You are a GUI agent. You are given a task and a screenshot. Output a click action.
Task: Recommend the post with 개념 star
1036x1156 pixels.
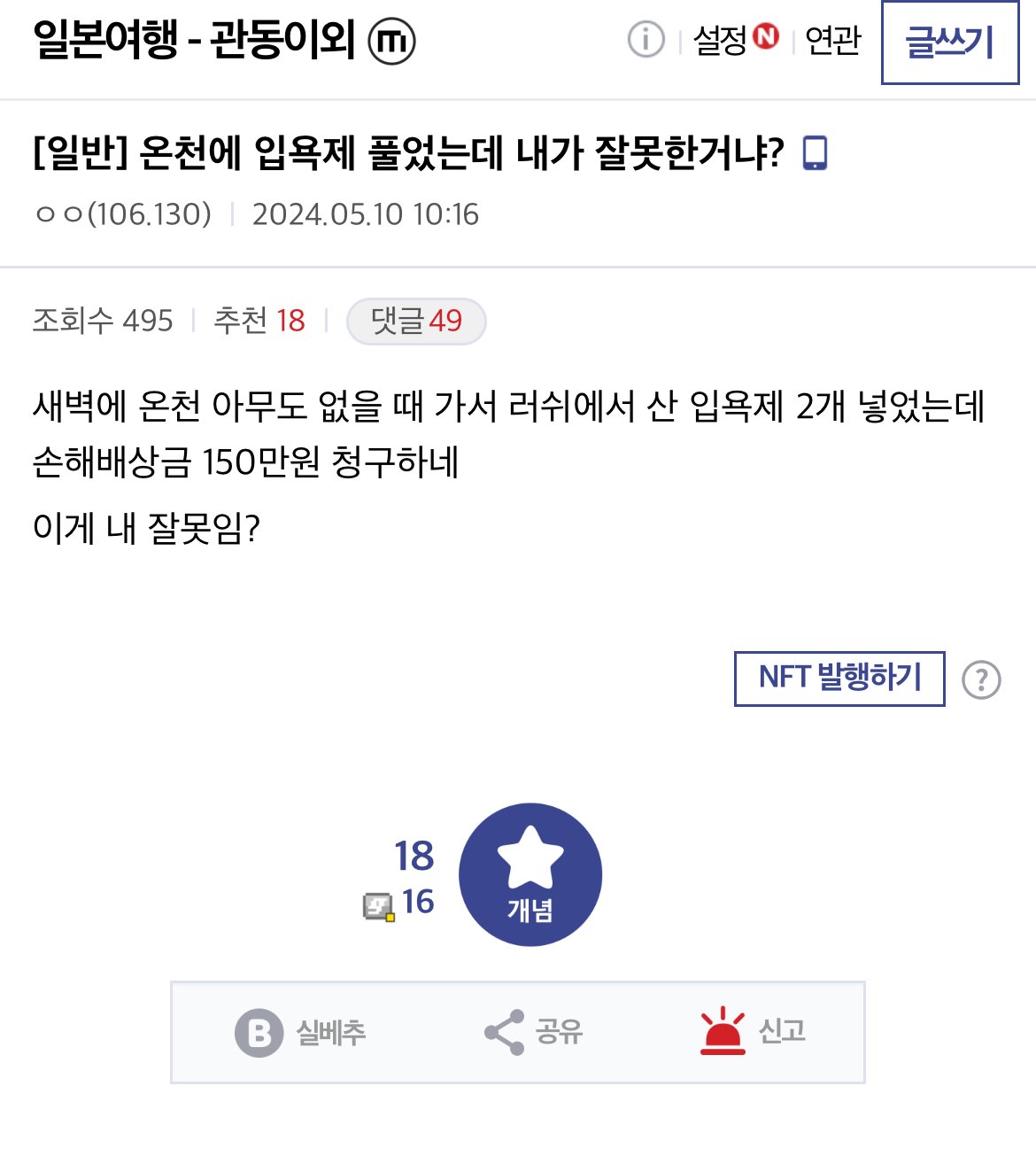[530, 874]
